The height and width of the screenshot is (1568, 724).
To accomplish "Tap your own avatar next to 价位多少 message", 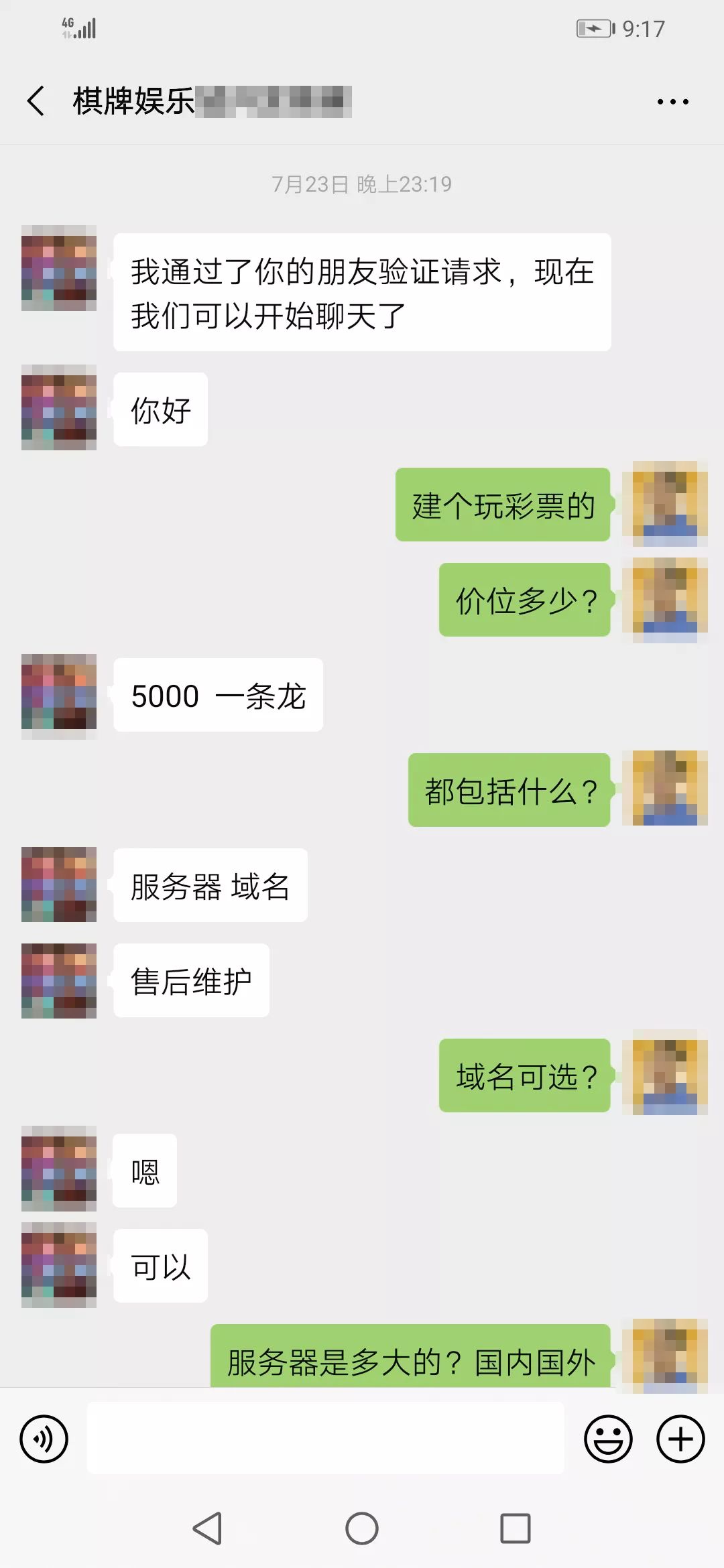I will click(666, 600).
